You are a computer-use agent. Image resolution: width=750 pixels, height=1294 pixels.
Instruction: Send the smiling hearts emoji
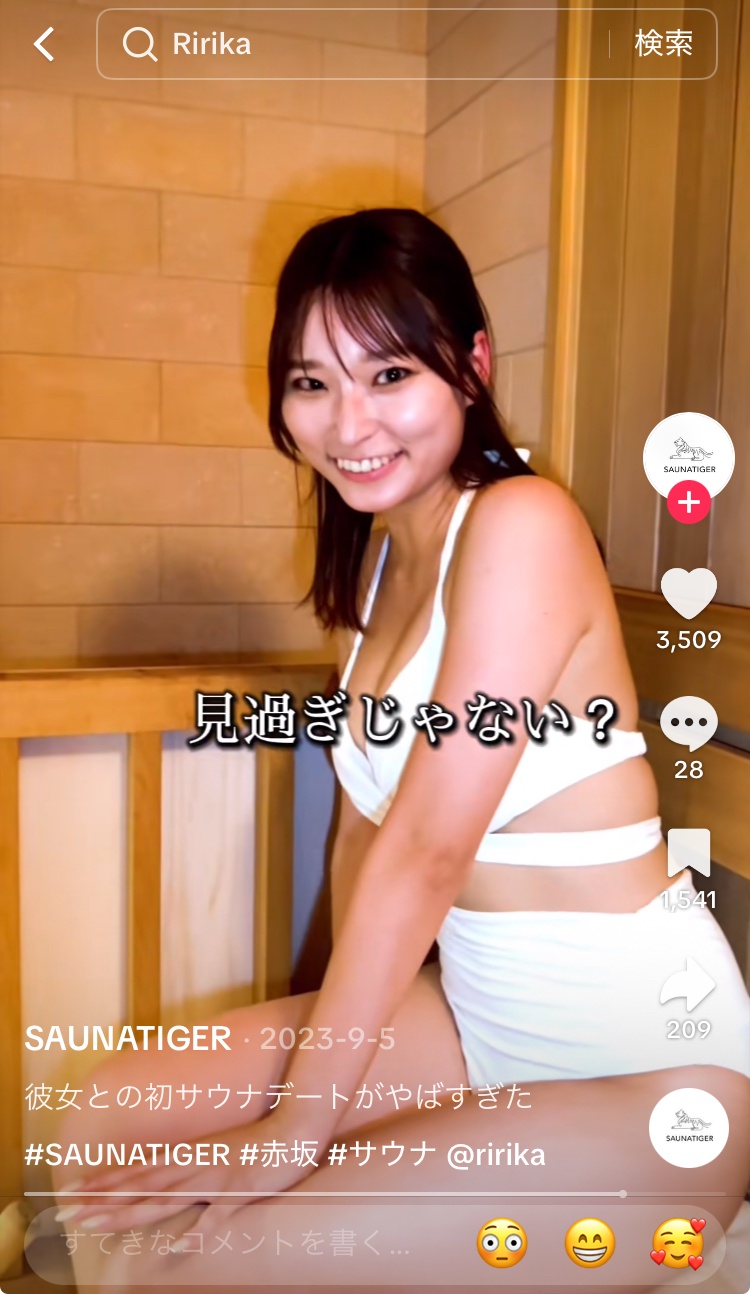(678, 1243)
